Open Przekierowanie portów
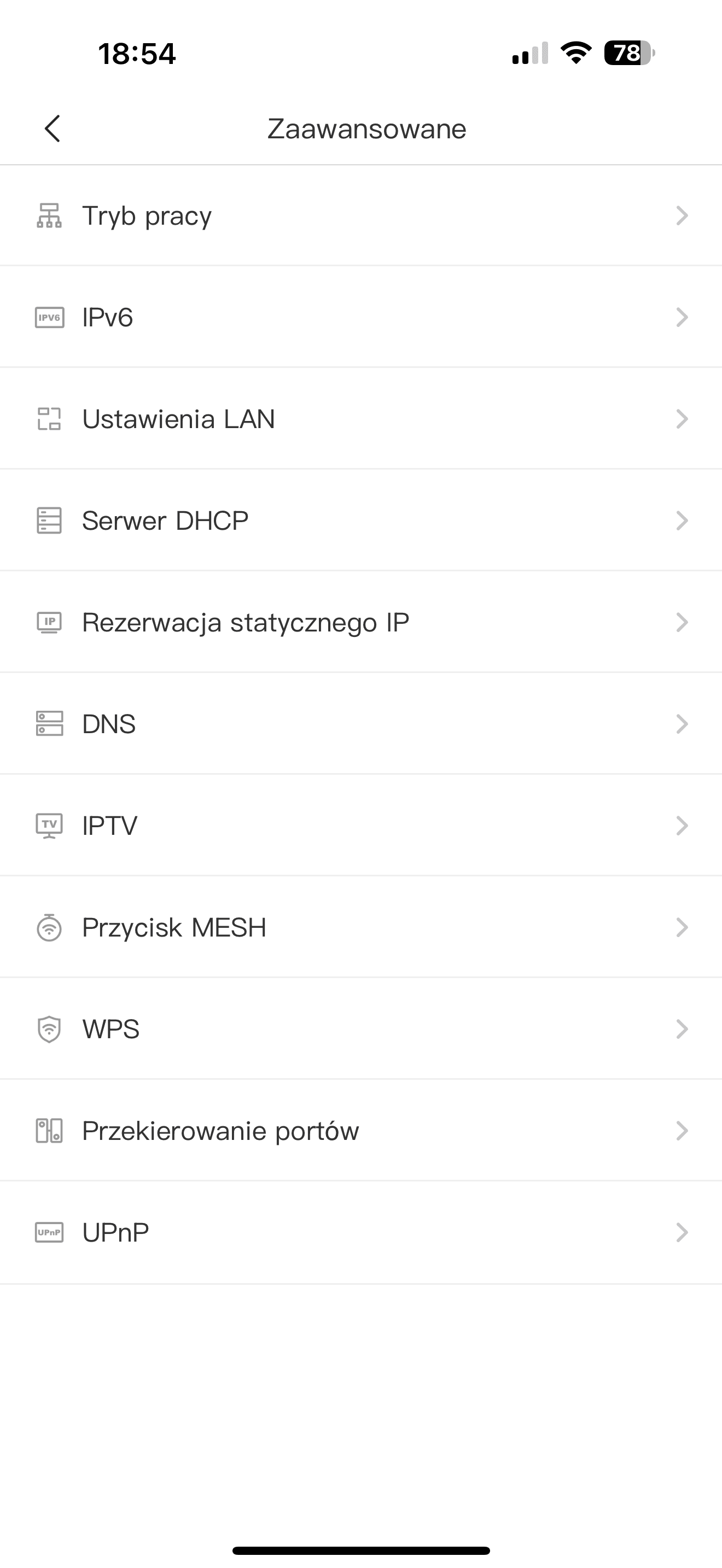722x1568 pixels. pyautogui.click(x=361, y=1130)
